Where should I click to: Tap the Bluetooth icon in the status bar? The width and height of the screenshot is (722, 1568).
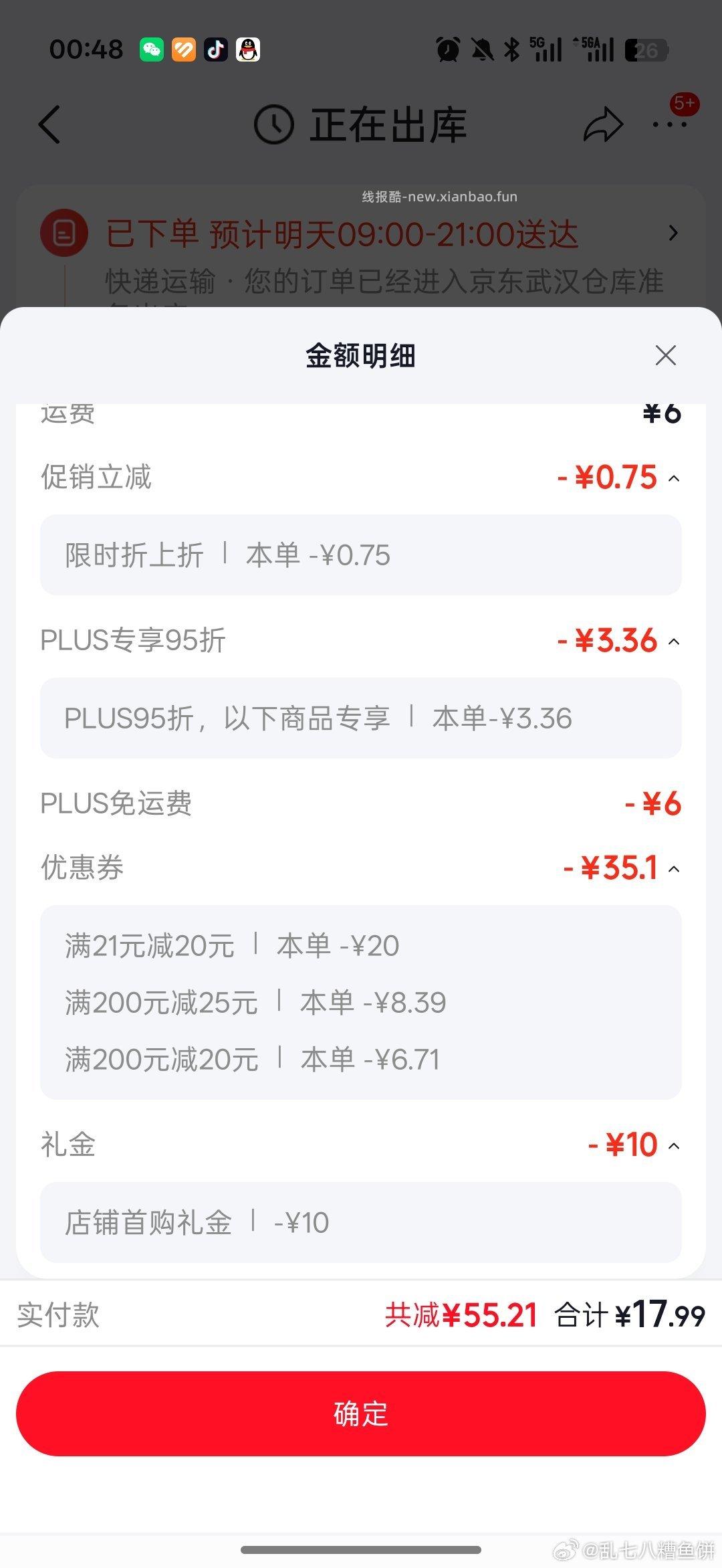click(x=511, y=50)
